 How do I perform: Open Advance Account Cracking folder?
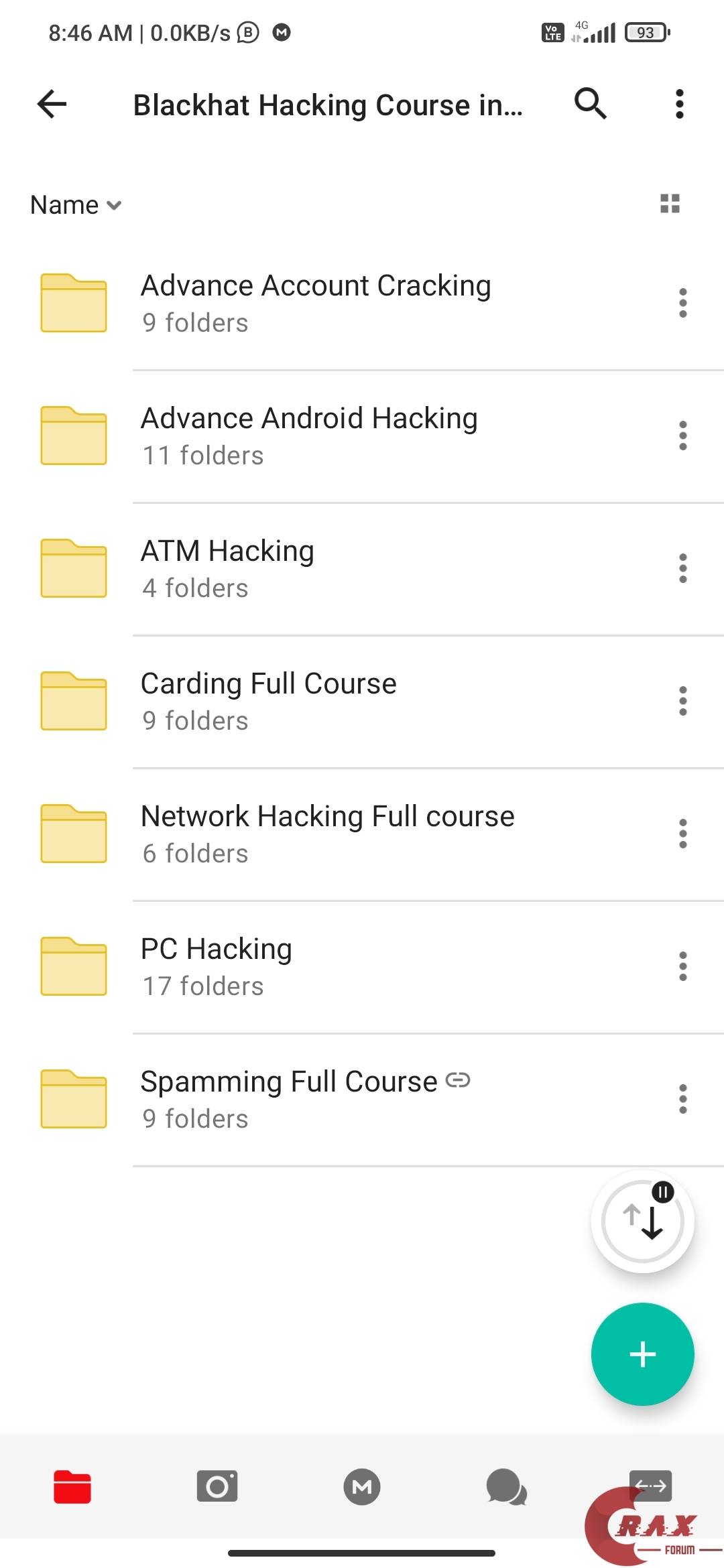point(315,303)
